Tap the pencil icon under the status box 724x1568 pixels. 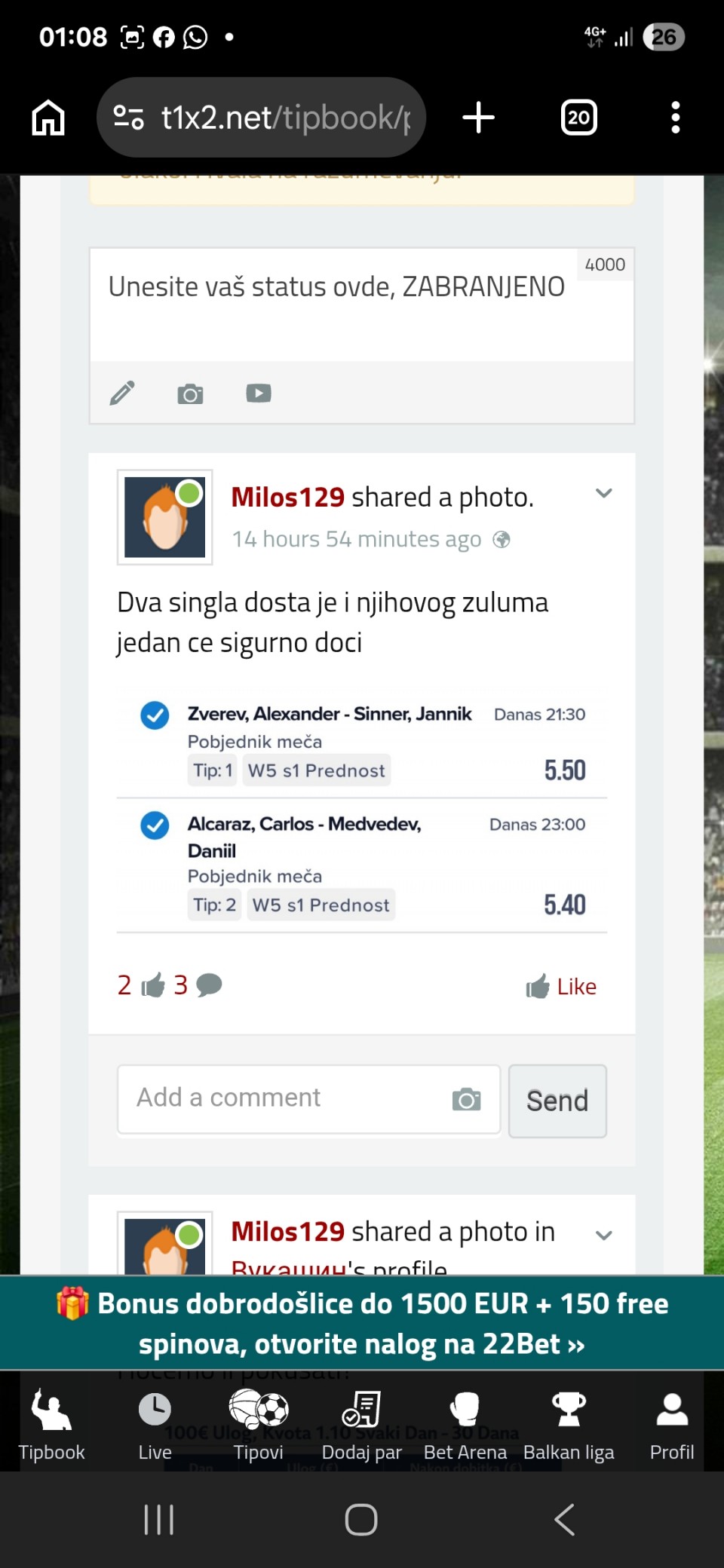[122, 394]
